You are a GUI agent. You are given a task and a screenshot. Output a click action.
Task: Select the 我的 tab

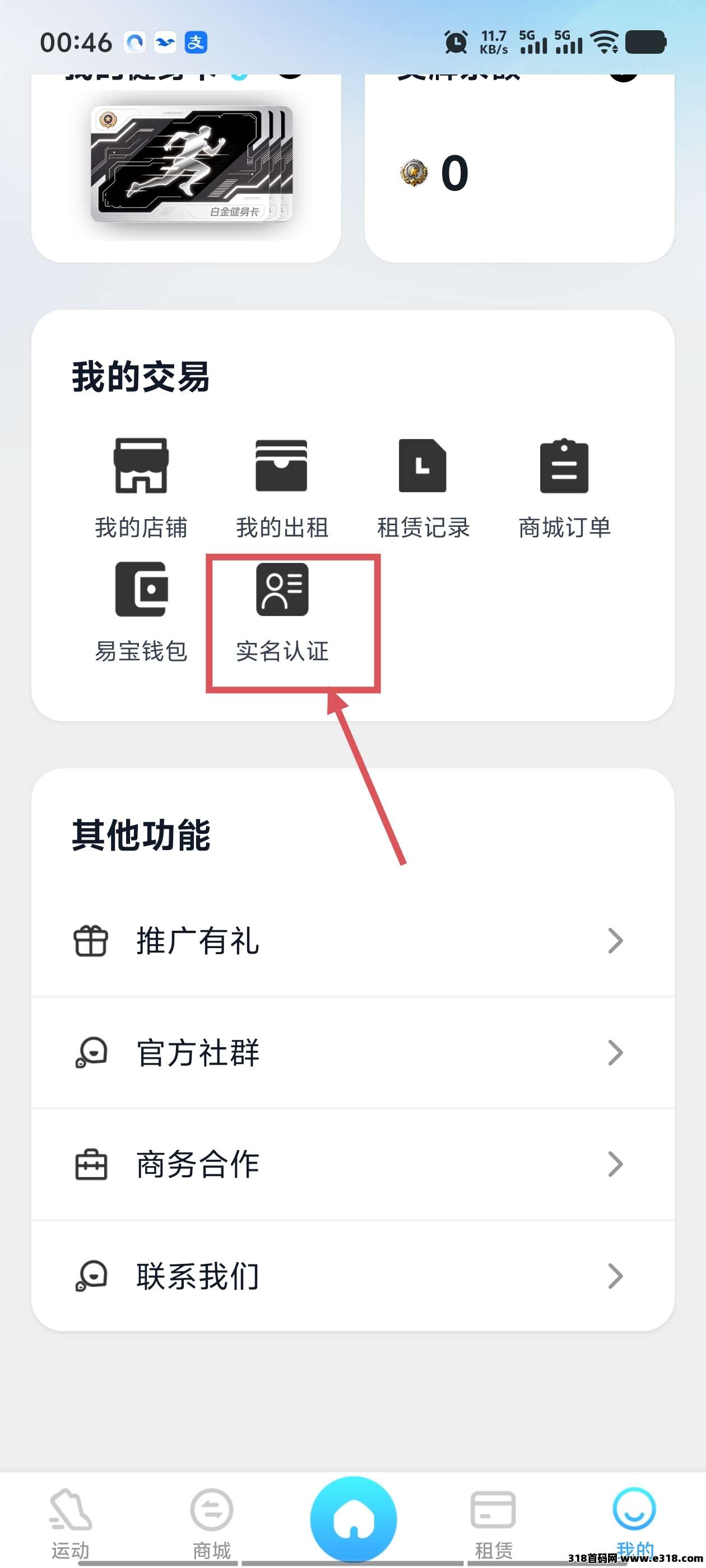pos(634,1522)
